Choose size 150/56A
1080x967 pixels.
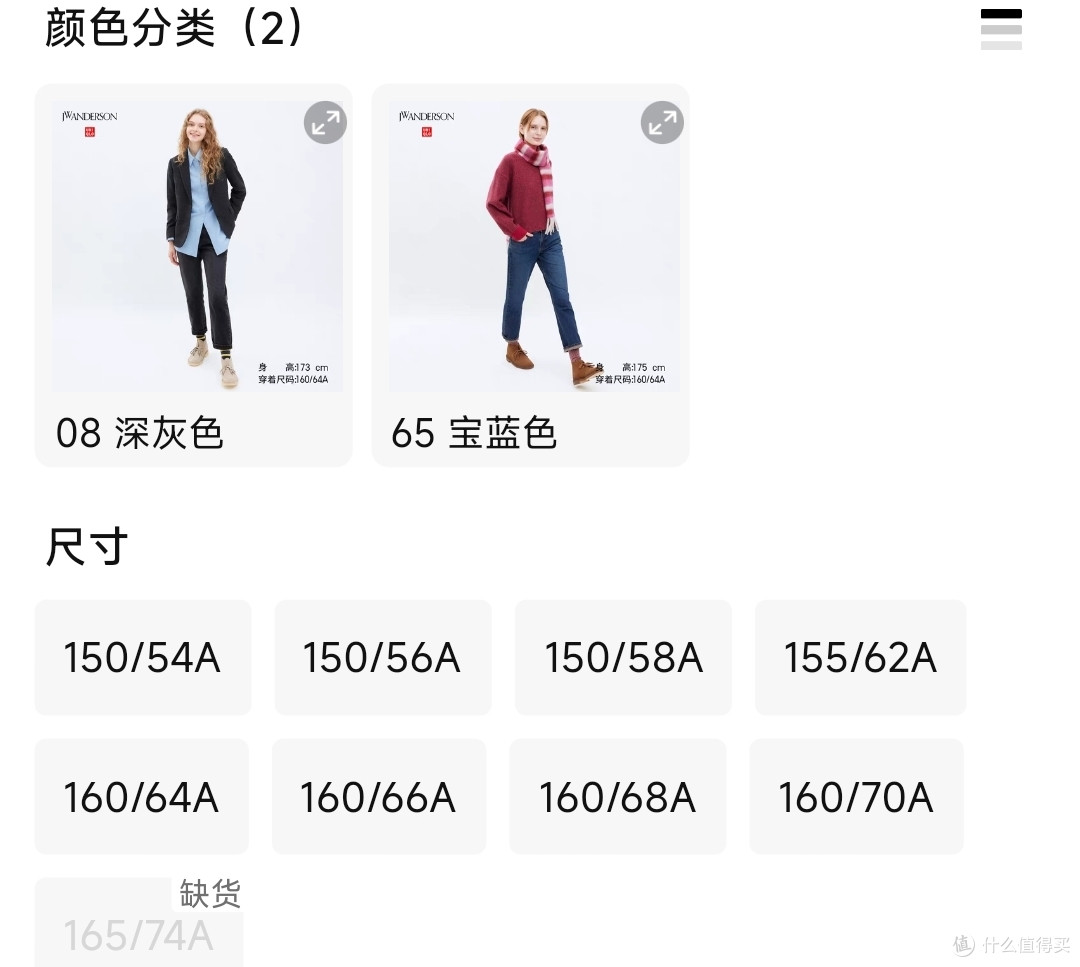(382, 658)
